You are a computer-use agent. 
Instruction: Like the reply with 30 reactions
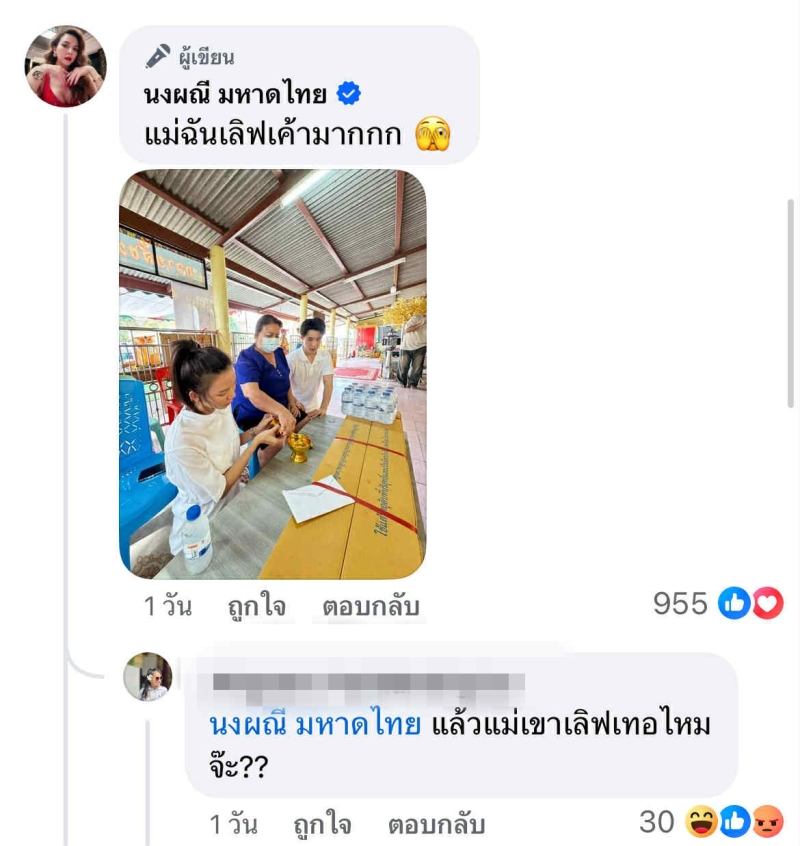[x=322, y=824]
